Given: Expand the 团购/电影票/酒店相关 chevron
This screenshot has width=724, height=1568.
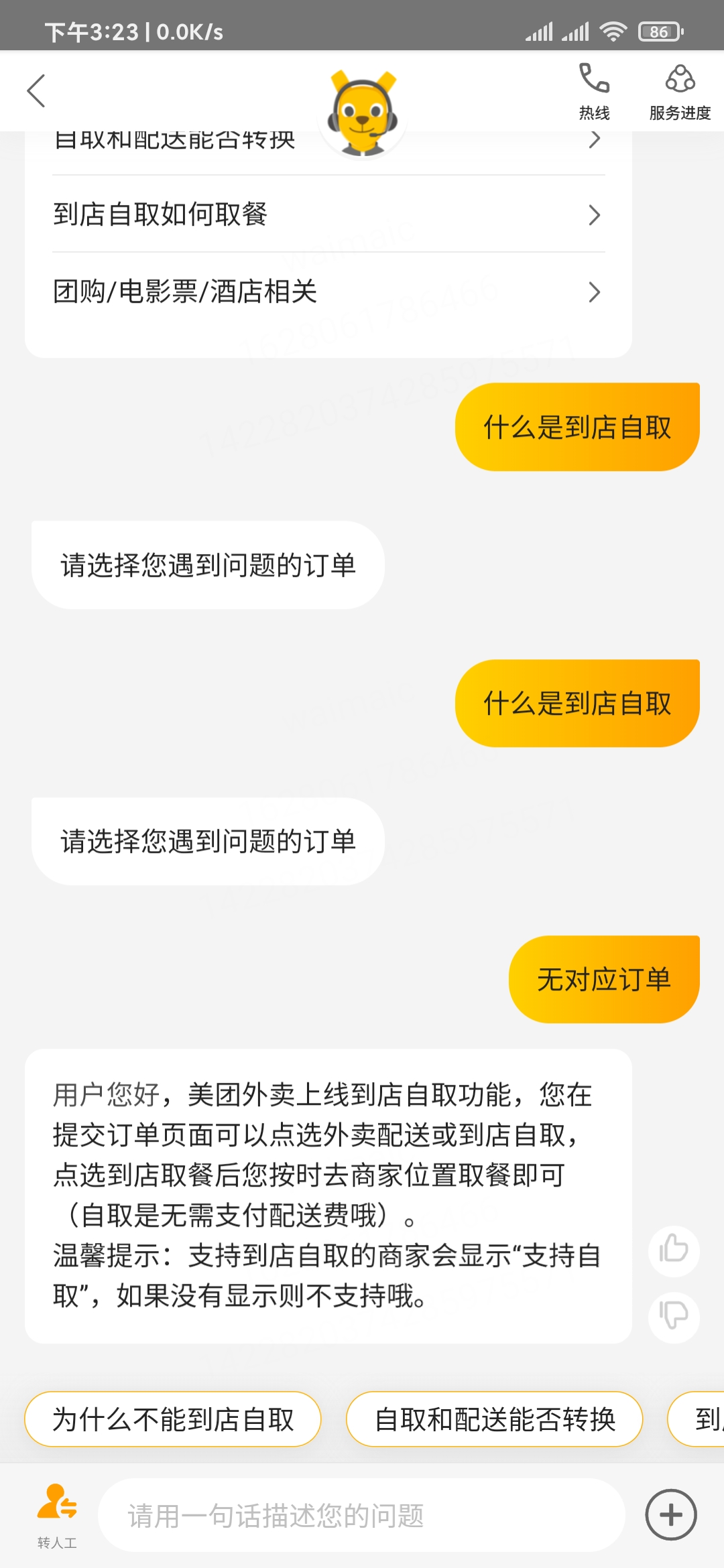Looking at the screenshot, I should coord(593,291).
